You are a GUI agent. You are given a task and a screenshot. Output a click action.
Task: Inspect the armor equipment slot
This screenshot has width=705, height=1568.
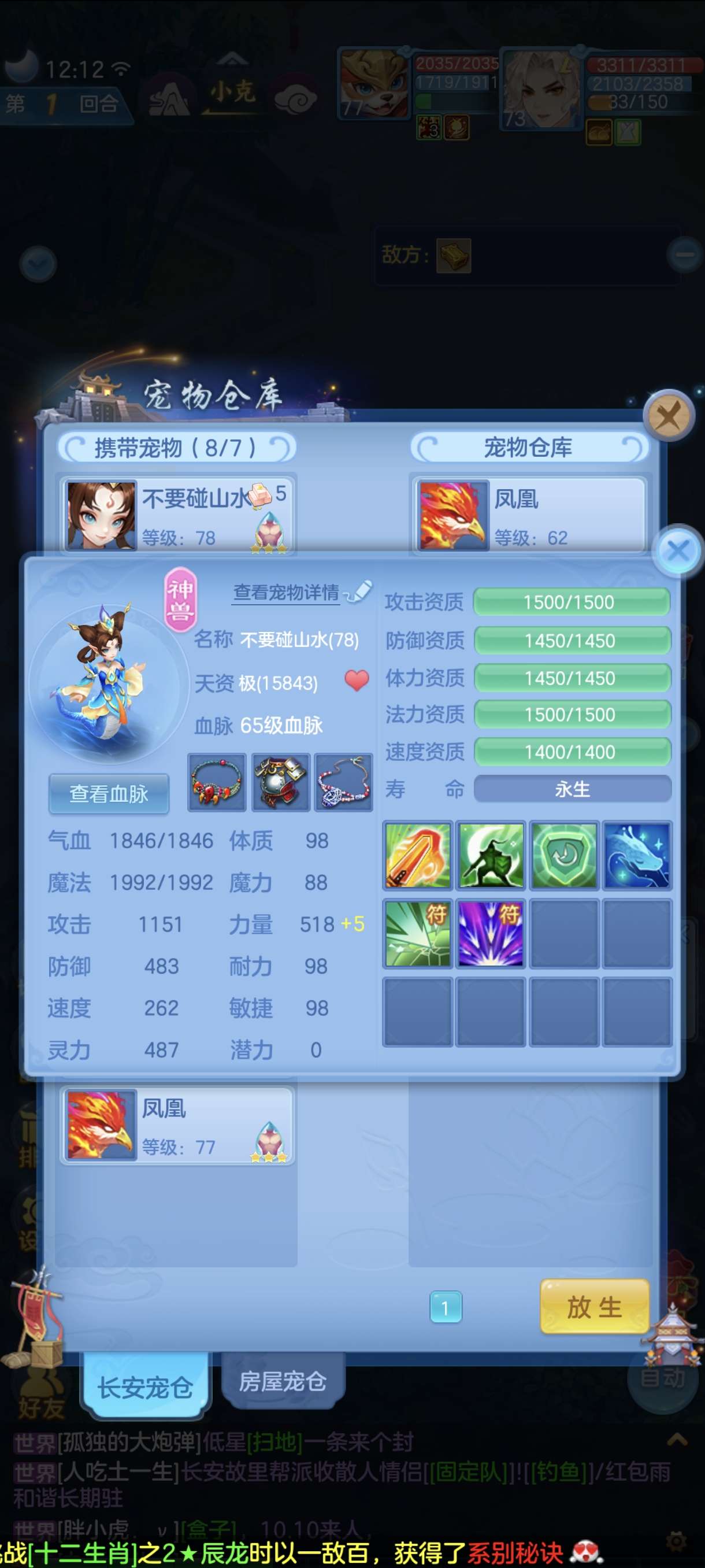tap(280, 782)
